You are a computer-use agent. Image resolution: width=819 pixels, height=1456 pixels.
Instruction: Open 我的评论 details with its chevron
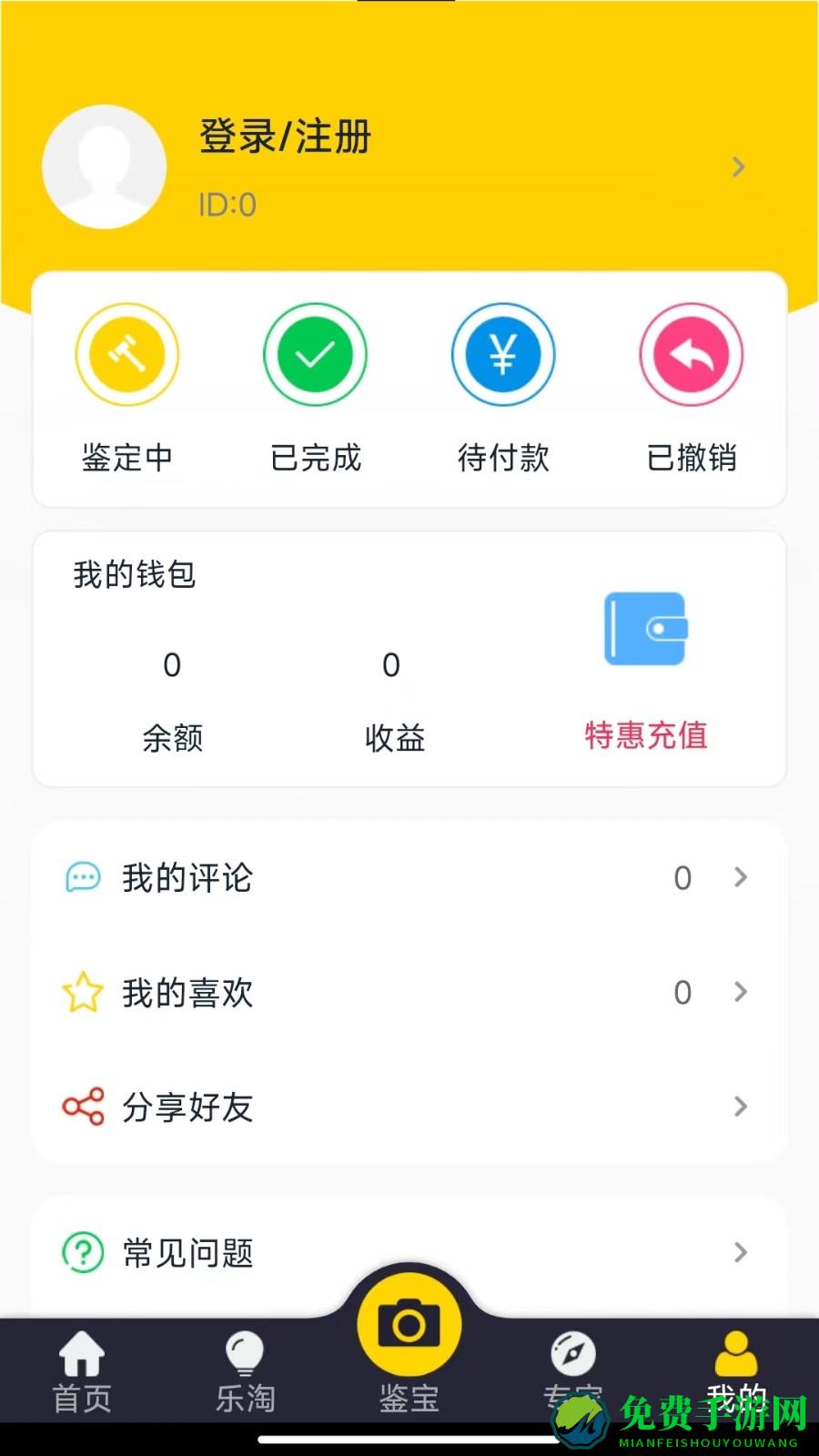pyautogui.click(x=739, y=877)
